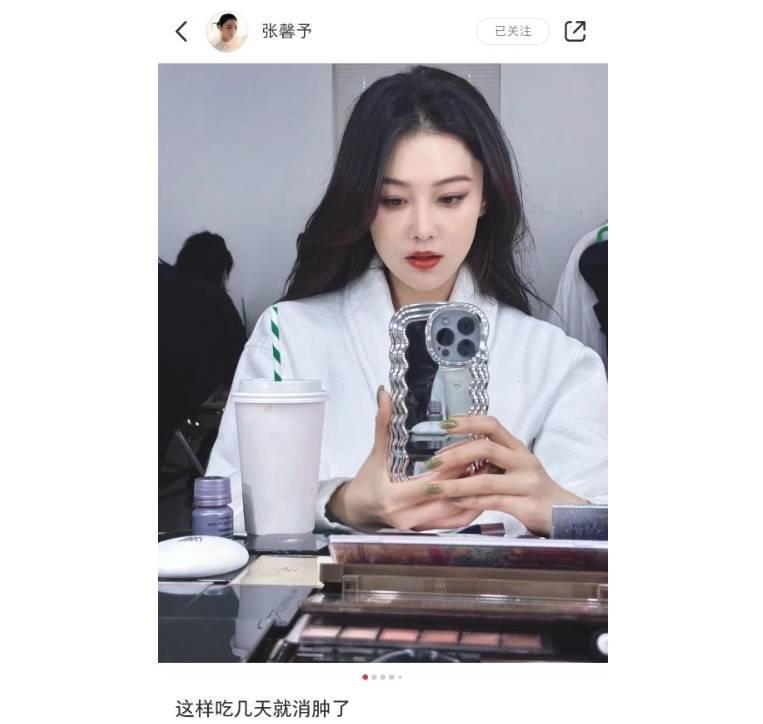Open the post photo in full view

pyautogui.click(x=382, y=362)
